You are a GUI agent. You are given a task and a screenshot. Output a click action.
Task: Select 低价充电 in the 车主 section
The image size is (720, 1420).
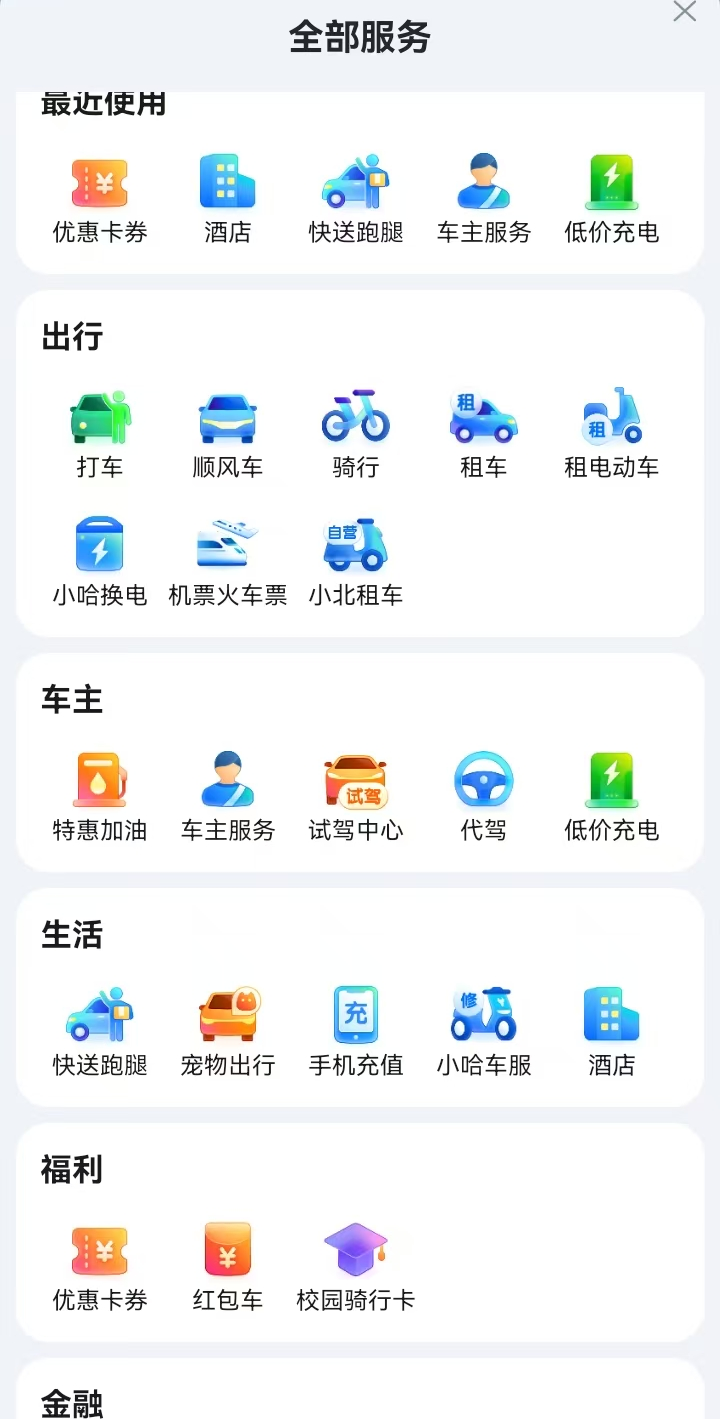point(612,781)
